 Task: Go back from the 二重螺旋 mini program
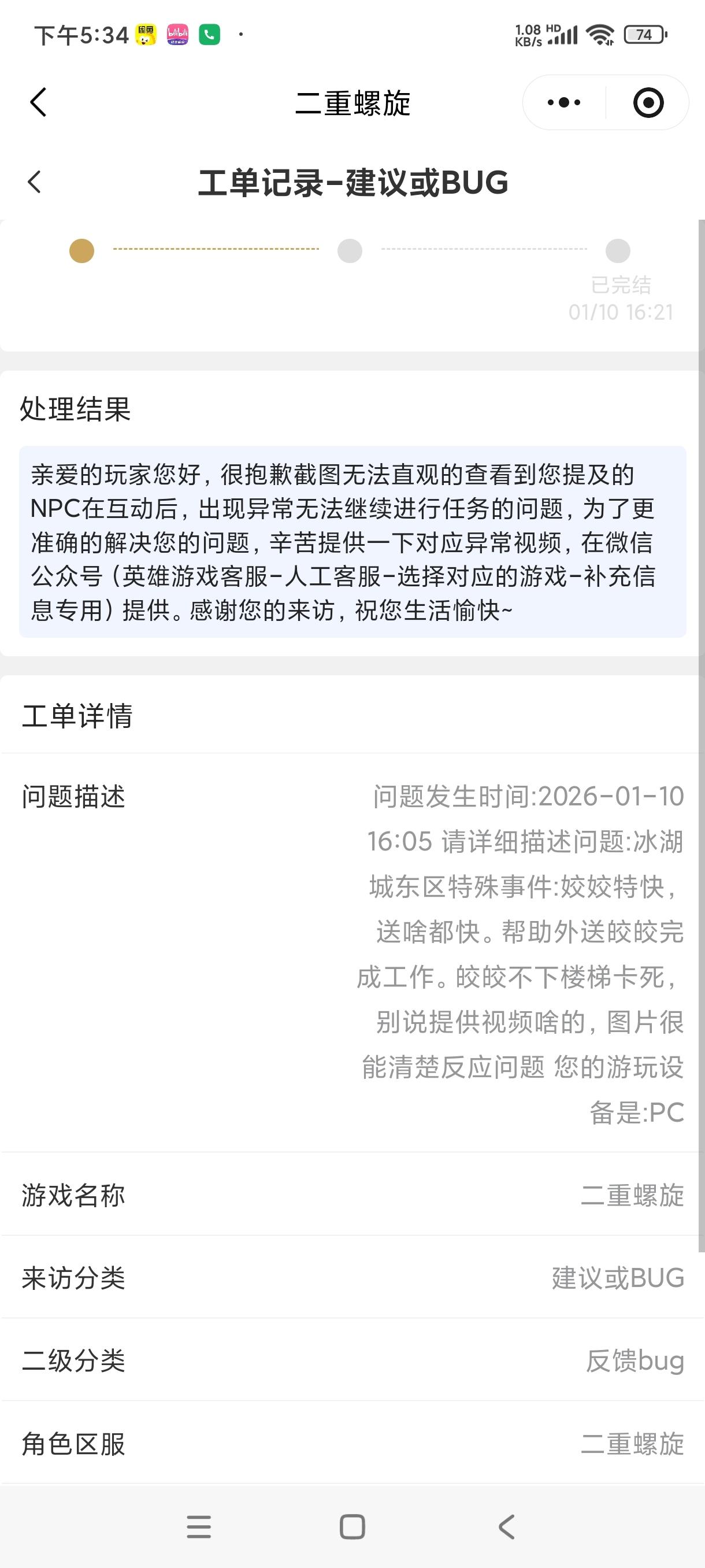[38, 102]
